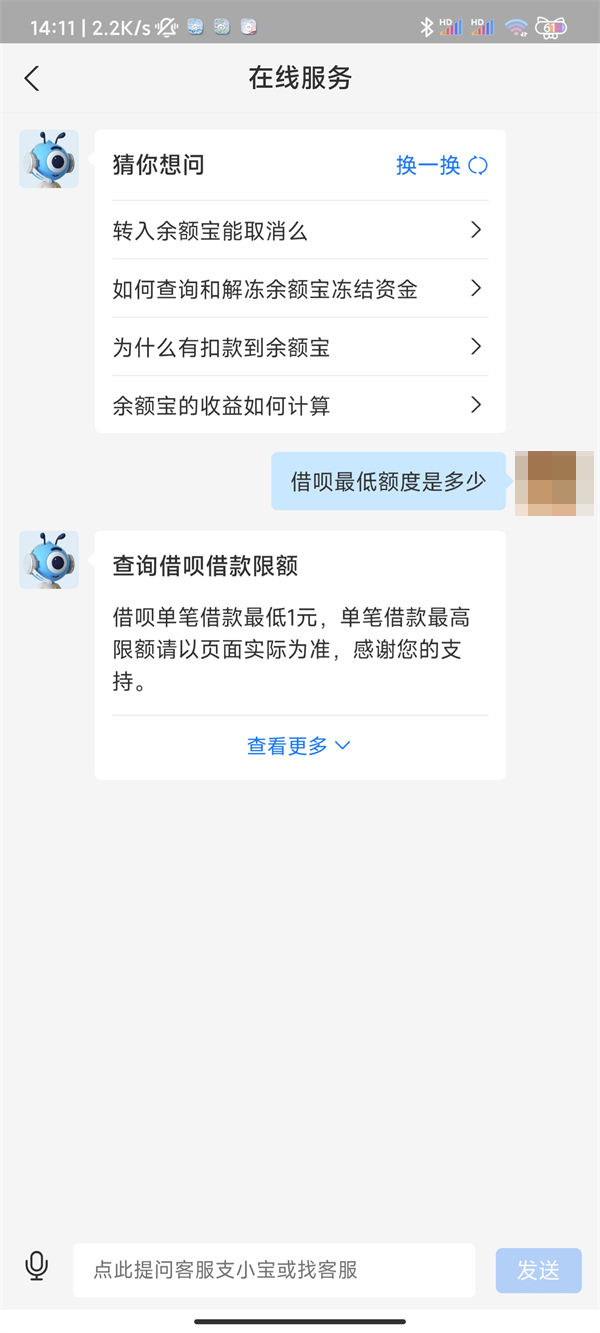Open question 余额宝的收益如何计算

299,405
